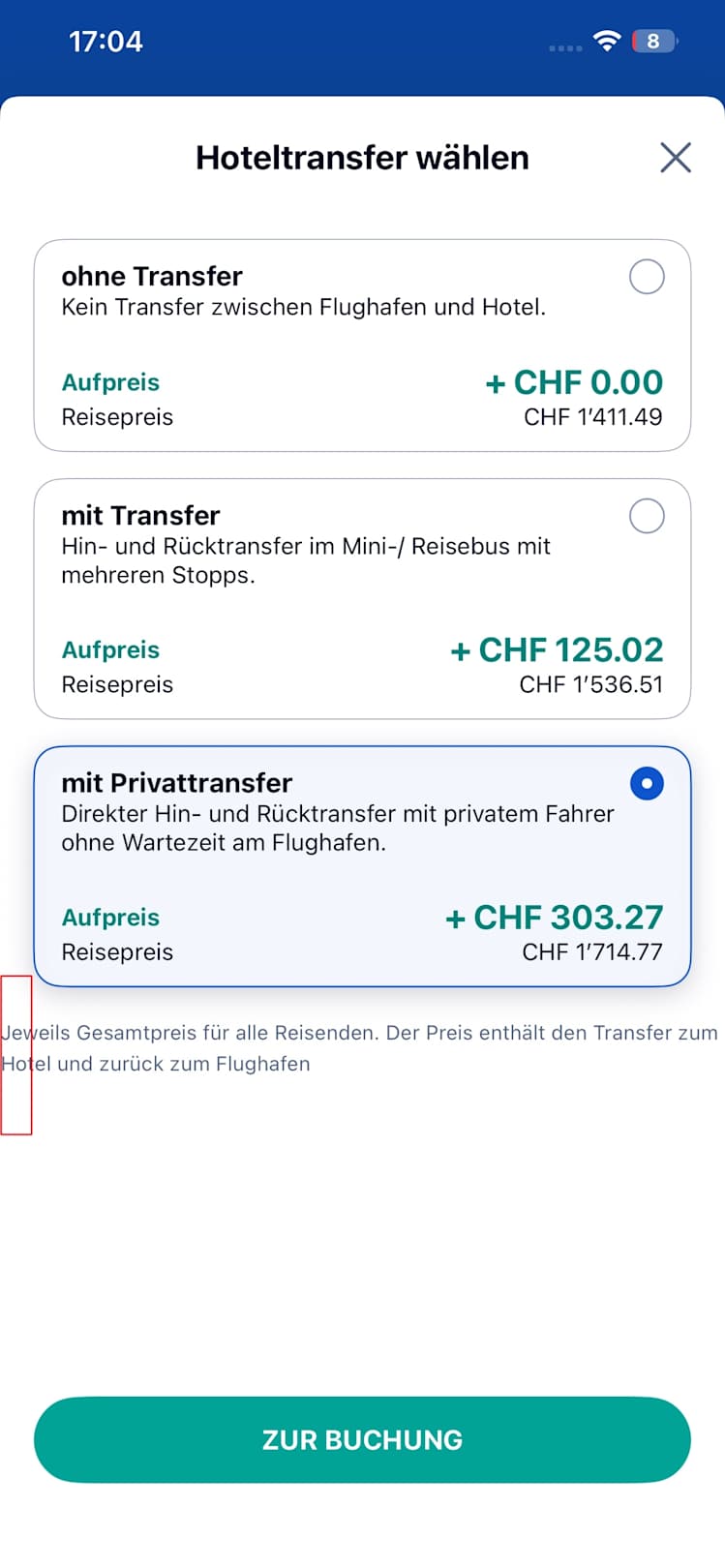This screenshot has width=725, height=1568.
Task: Select the 'ohne Transfer' option
Action: click(646, 277)
